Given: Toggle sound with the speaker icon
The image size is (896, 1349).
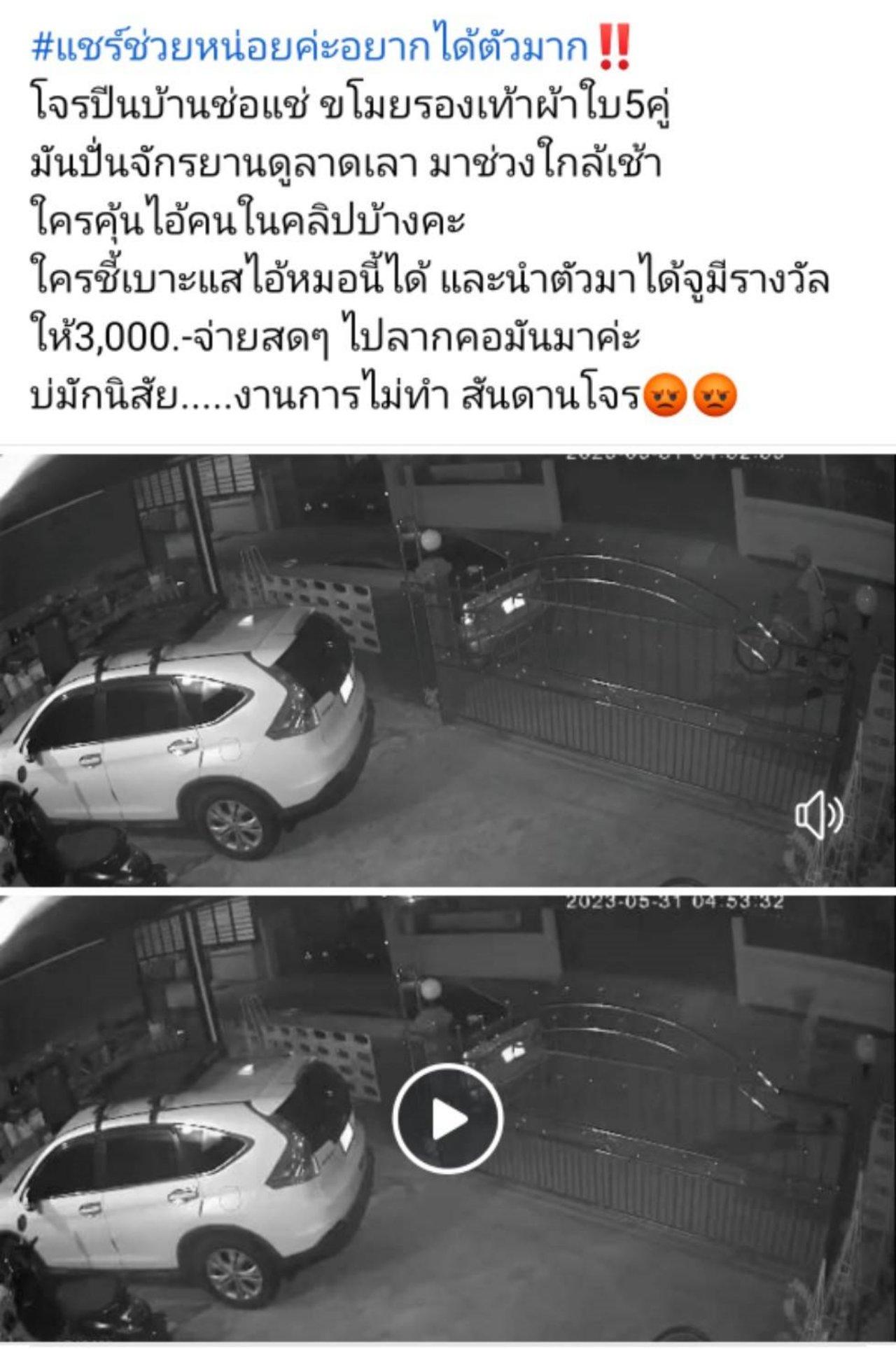Looking at the screenshot, I should (819, 816).
